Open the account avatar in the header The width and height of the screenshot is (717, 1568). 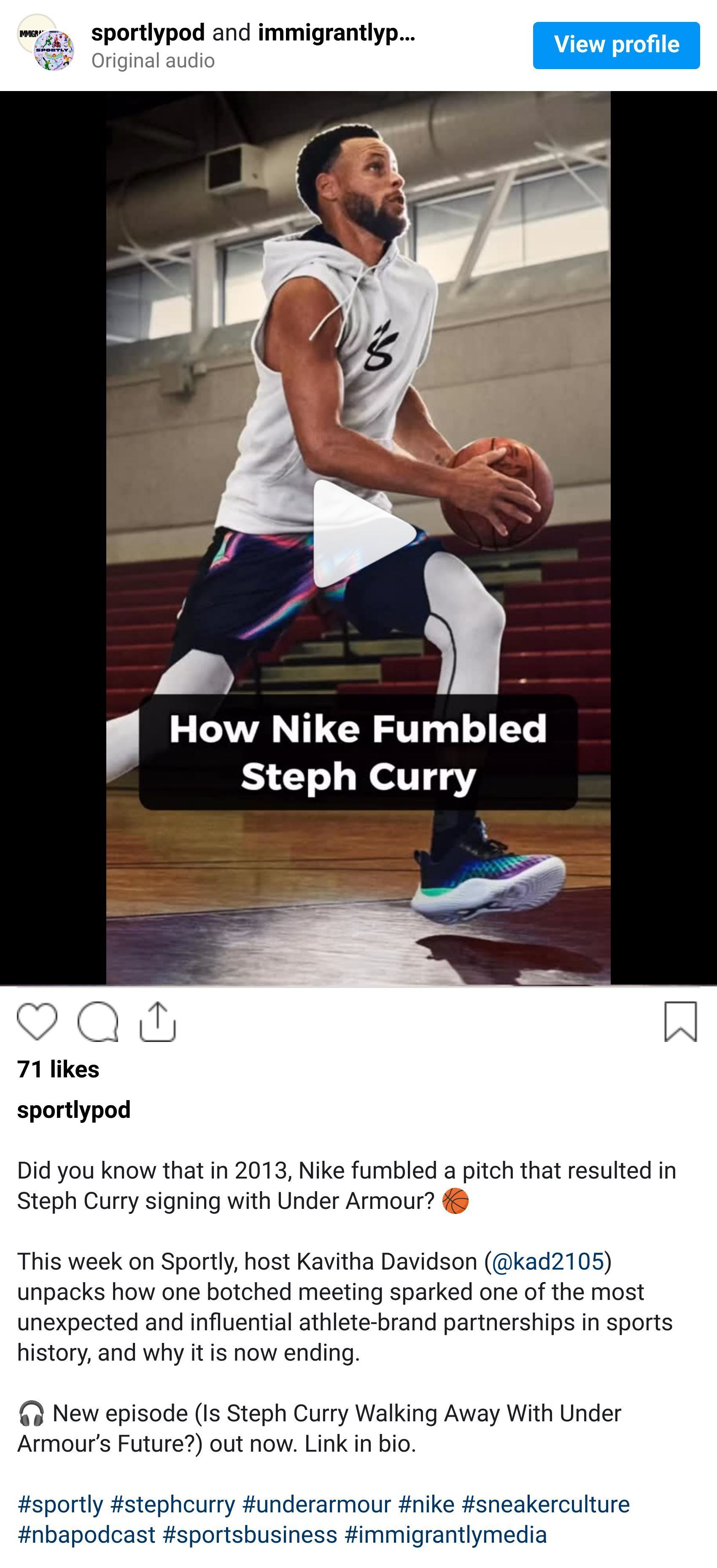point(46,43)
